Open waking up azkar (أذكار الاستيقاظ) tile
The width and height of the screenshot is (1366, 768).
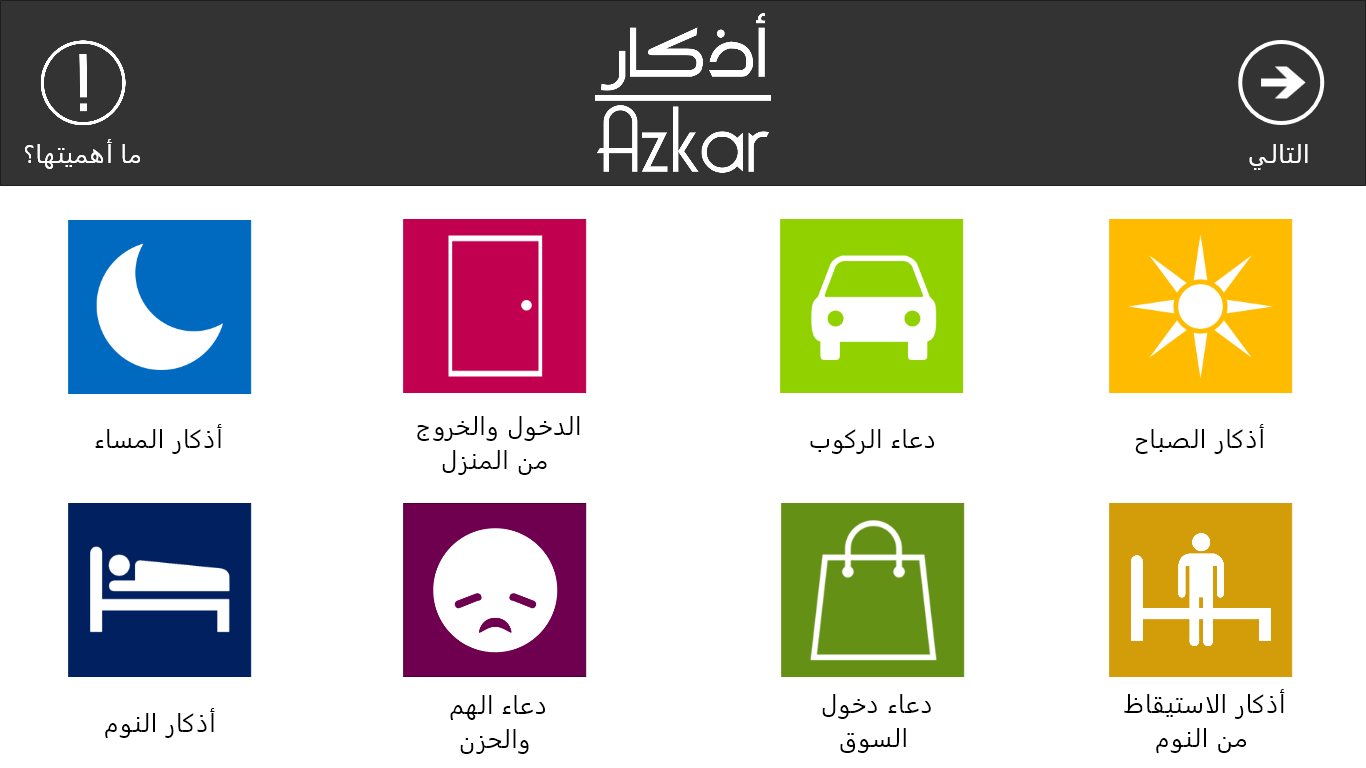pos(1200,590)
